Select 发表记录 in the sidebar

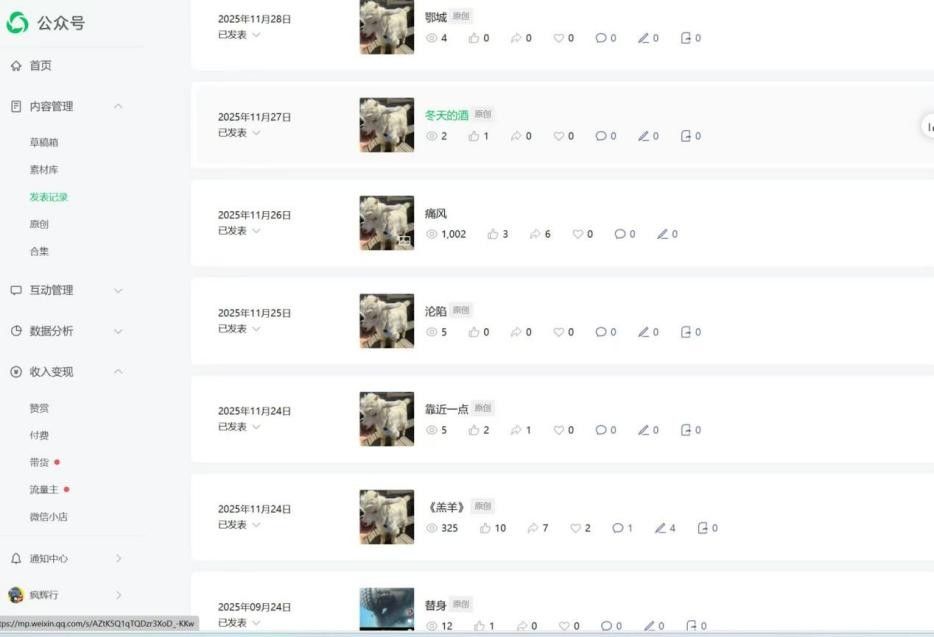tap(49, 197)
